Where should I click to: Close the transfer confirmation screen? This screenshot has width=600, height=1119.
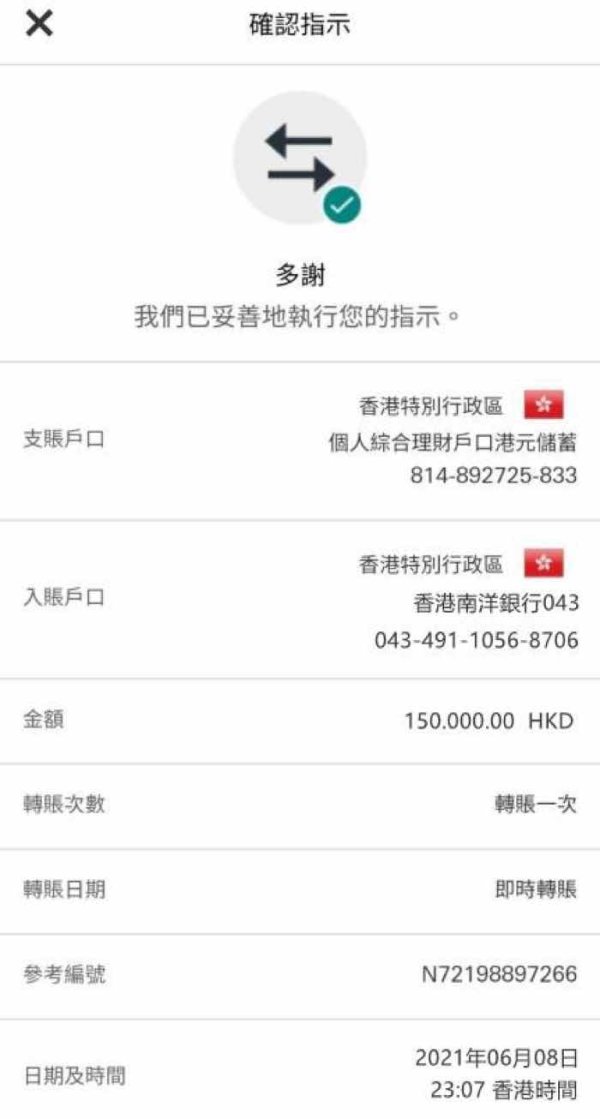pos(39,25)
